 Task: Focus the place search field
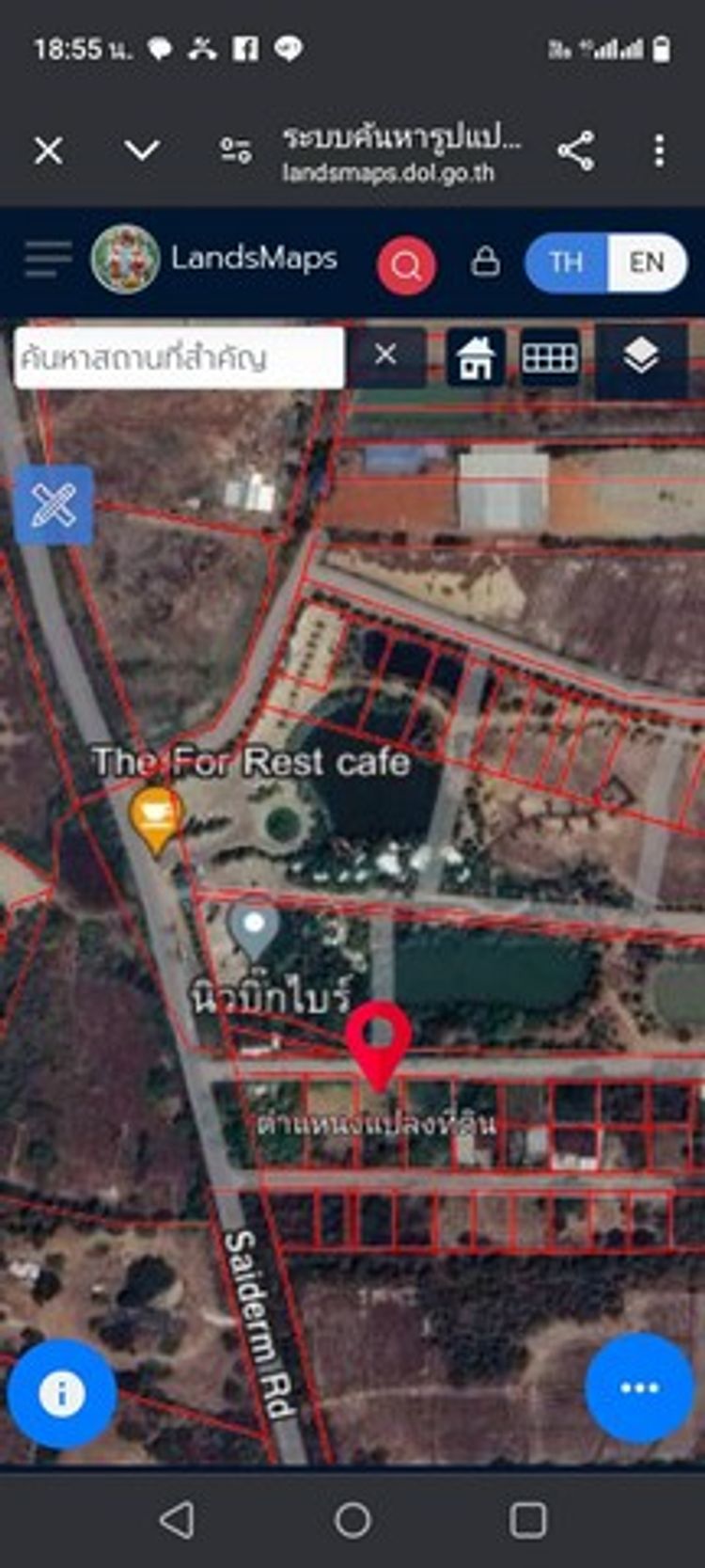(179, 357)
